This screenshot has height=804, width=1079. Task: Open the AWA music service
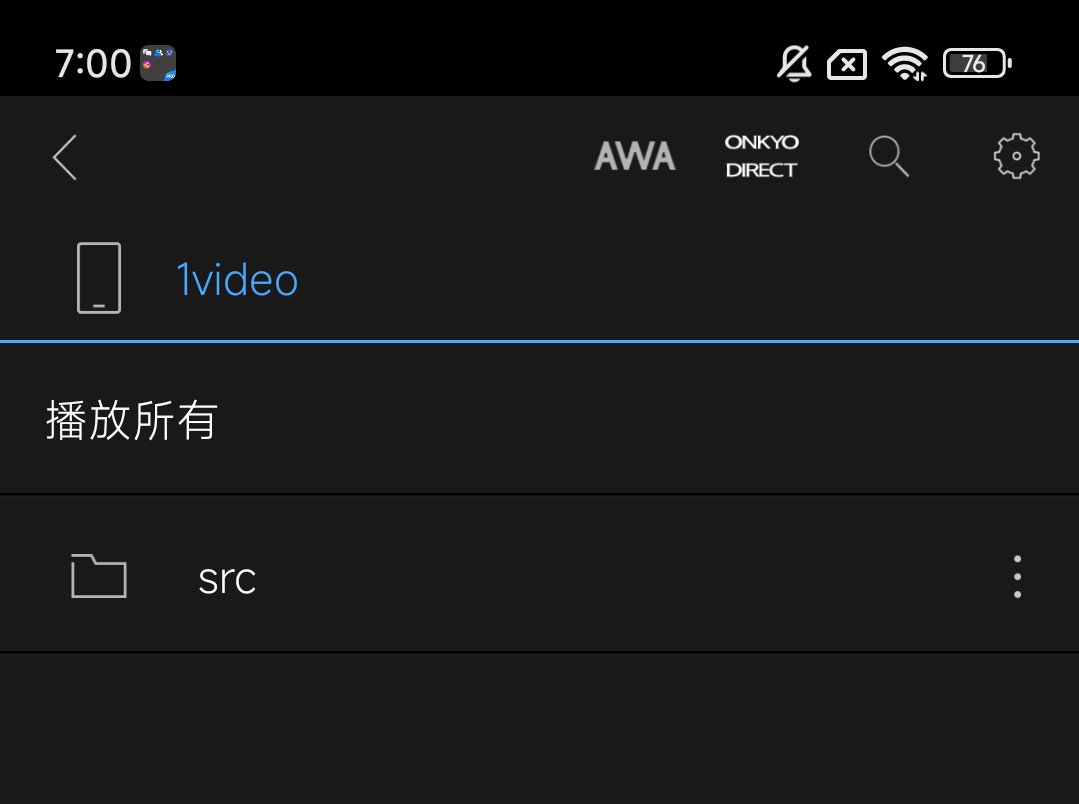coord(635,156)
